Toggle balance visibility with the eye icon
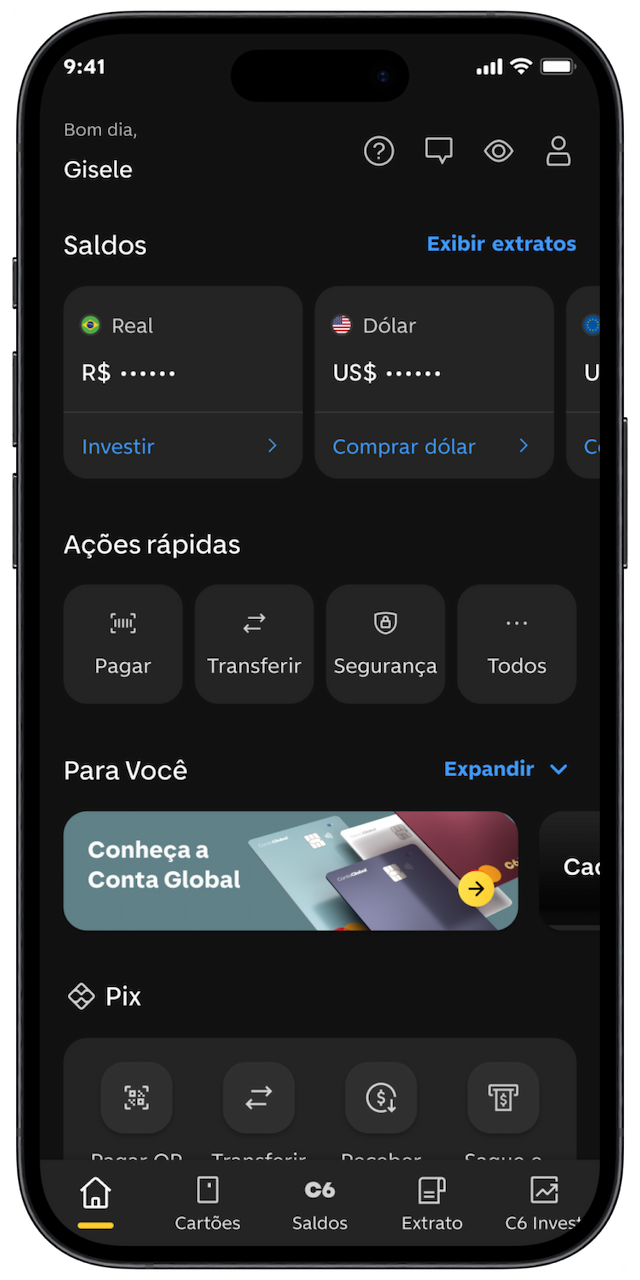The height and width of the screenshot is (1280, 640). click(498, 151)
